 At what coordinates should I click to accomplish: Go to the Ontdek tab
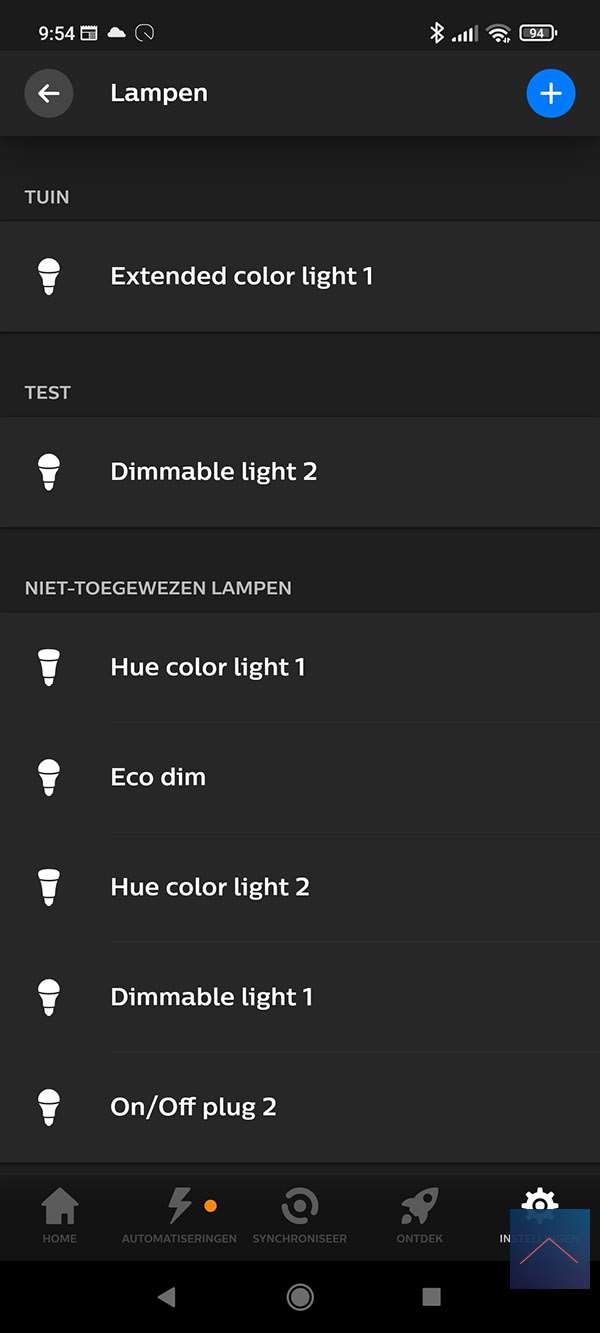pos(419,1216)
